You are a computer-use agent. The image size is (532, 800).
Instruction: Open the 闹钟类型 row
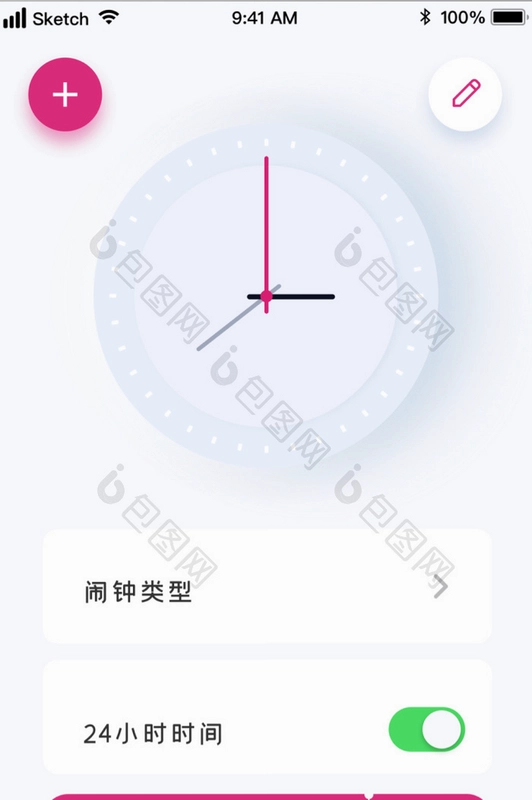[x=267, y=586]
